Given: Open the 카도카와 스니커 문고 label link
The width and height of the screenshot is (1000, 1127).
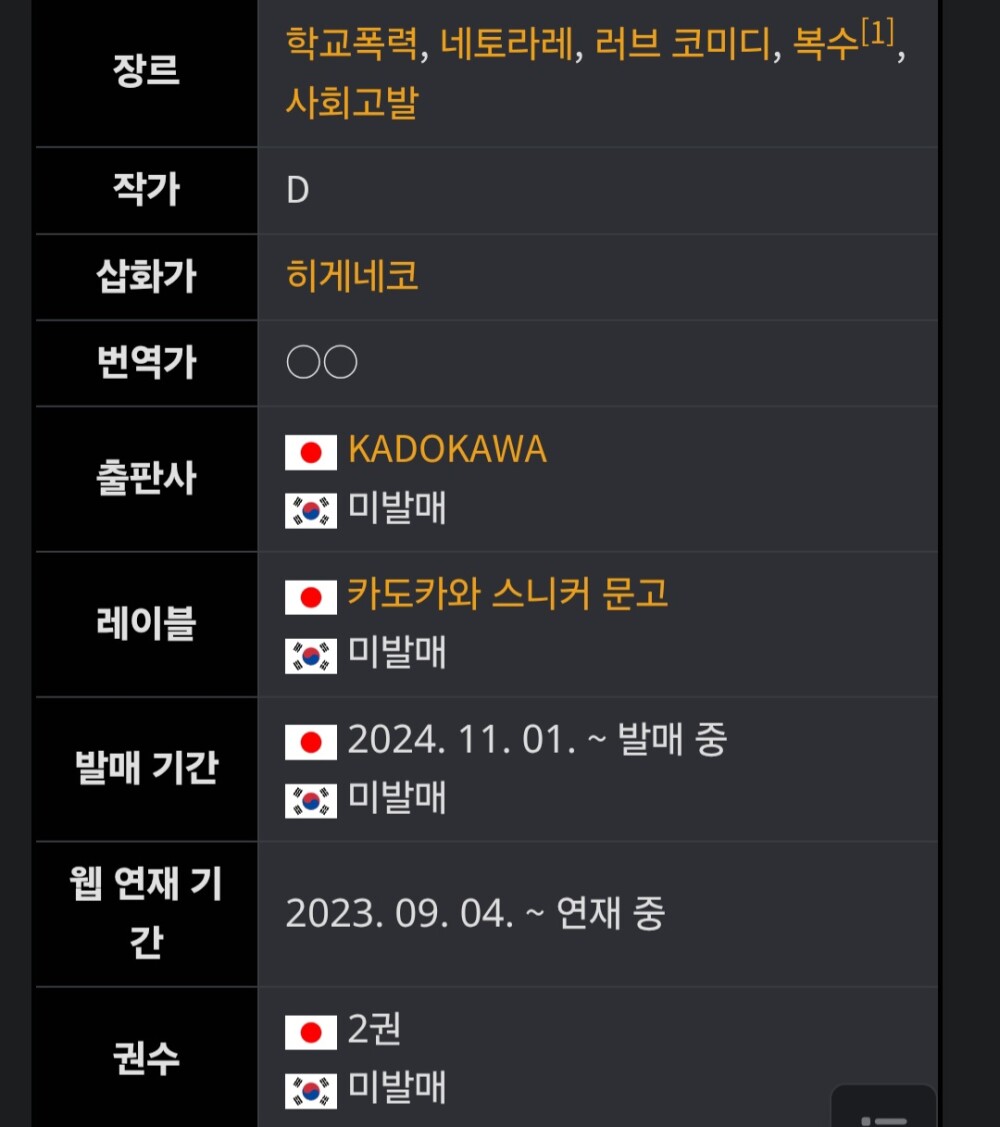Looking at the screenshot, I should point(507,595).
